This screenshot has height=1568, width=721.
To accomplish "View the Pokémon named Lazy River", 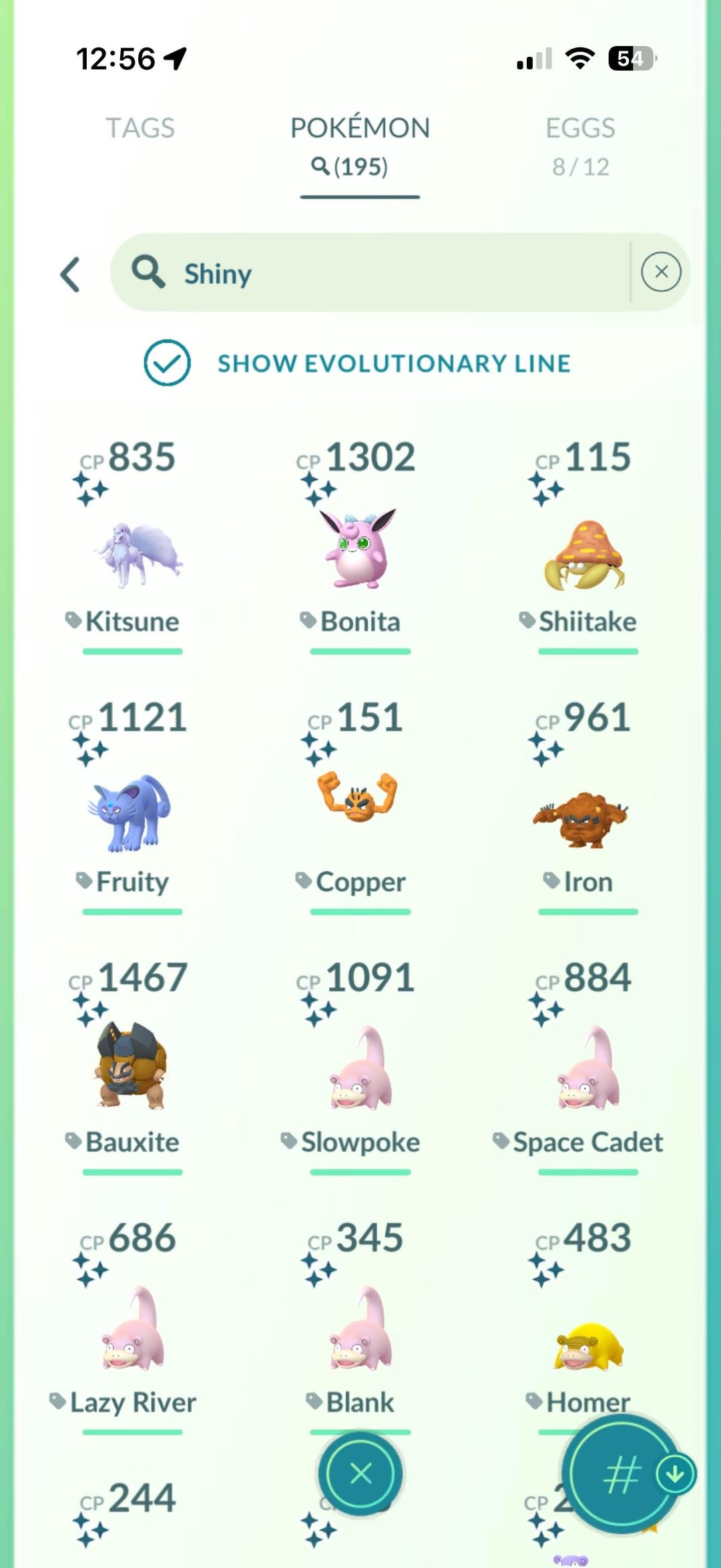I will coord(132,1330).
